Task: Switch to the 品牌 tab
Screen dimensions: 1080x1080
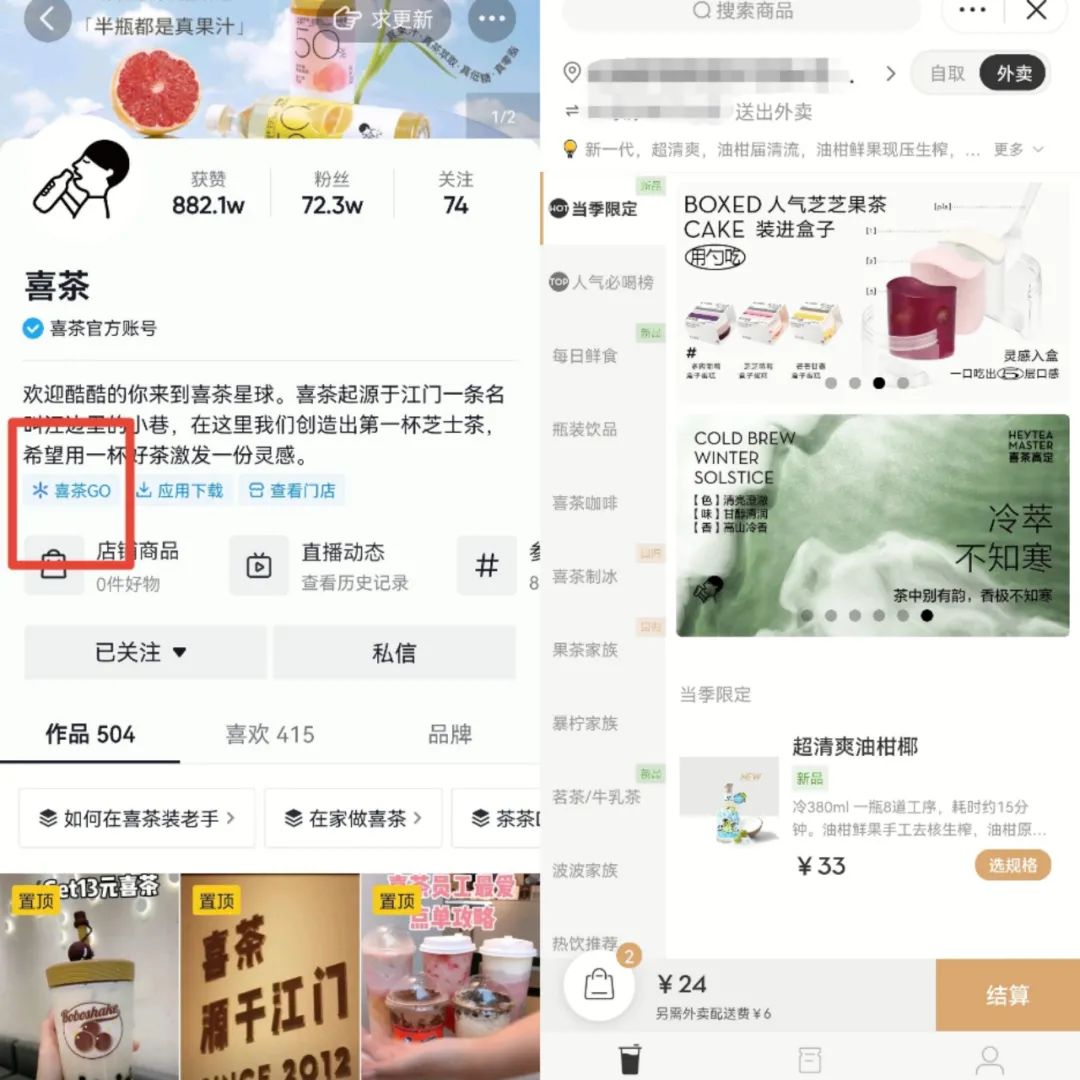Action: [x=449, y=734]
